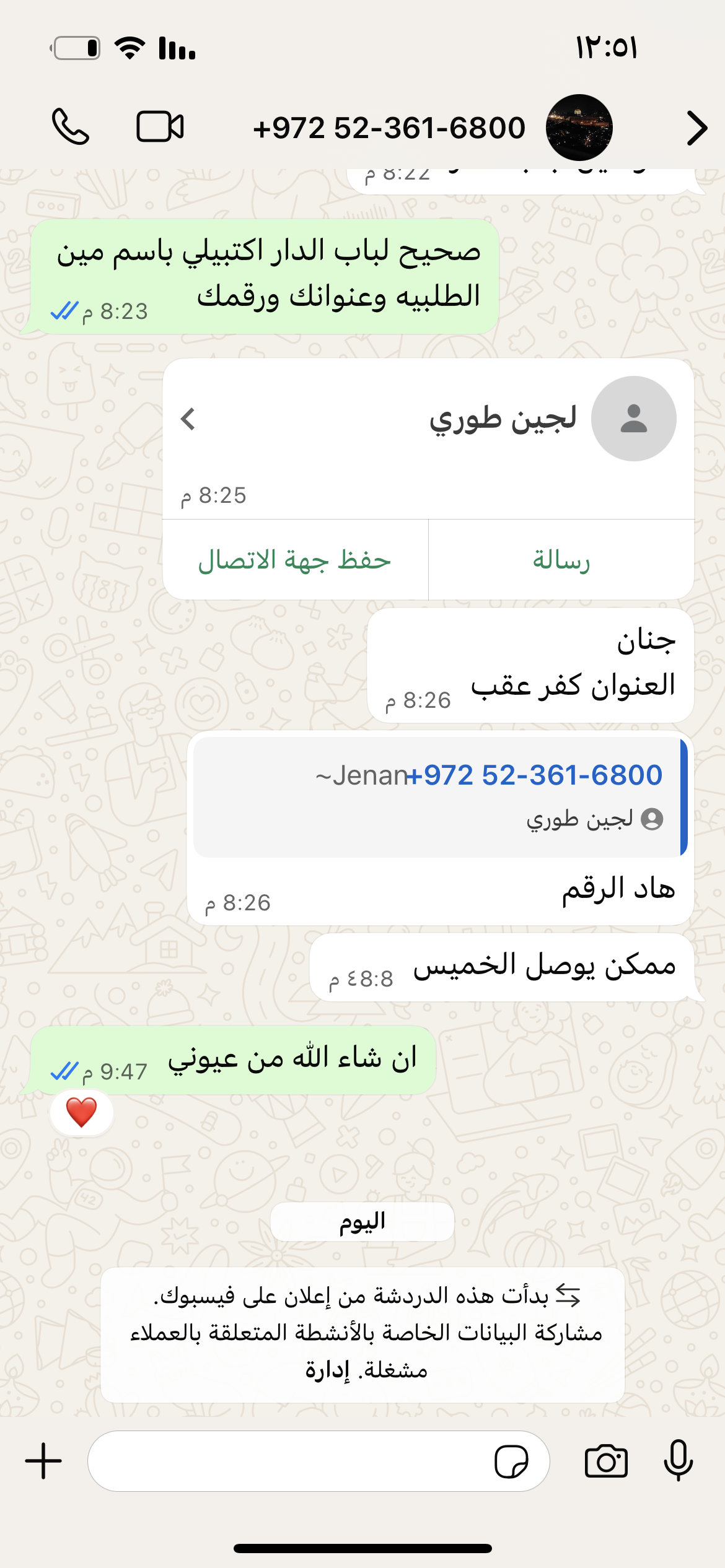Open contact info for +972 52-361-6800

coord(389,128)
